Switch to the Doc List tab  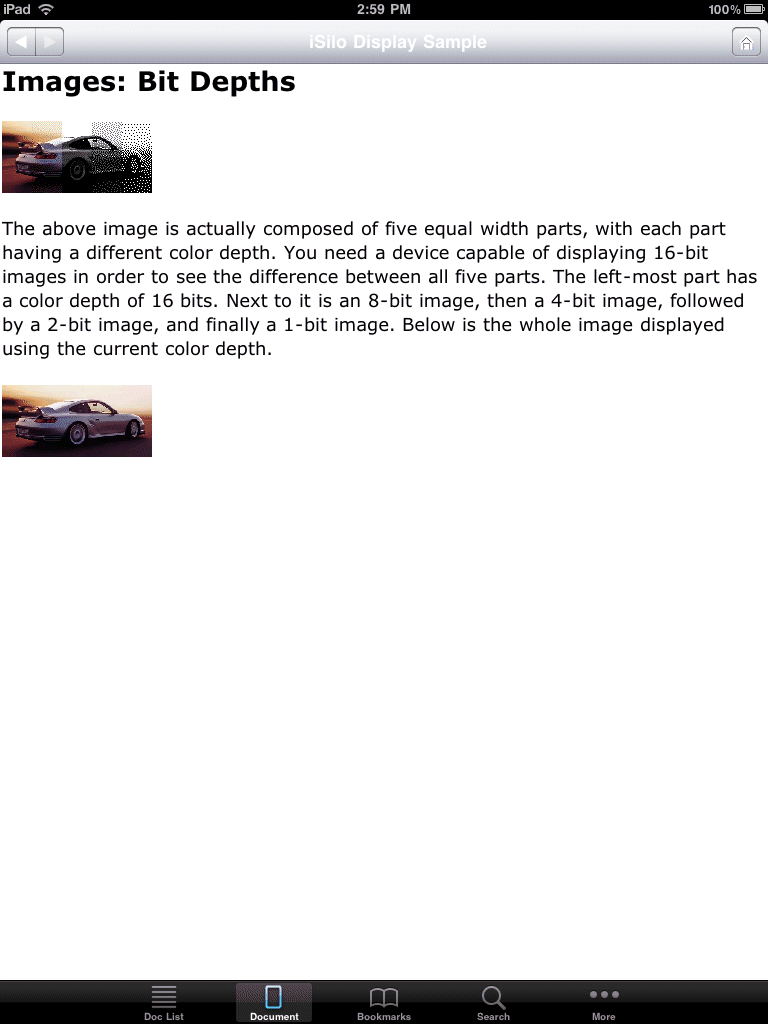tap(164, 1002)
